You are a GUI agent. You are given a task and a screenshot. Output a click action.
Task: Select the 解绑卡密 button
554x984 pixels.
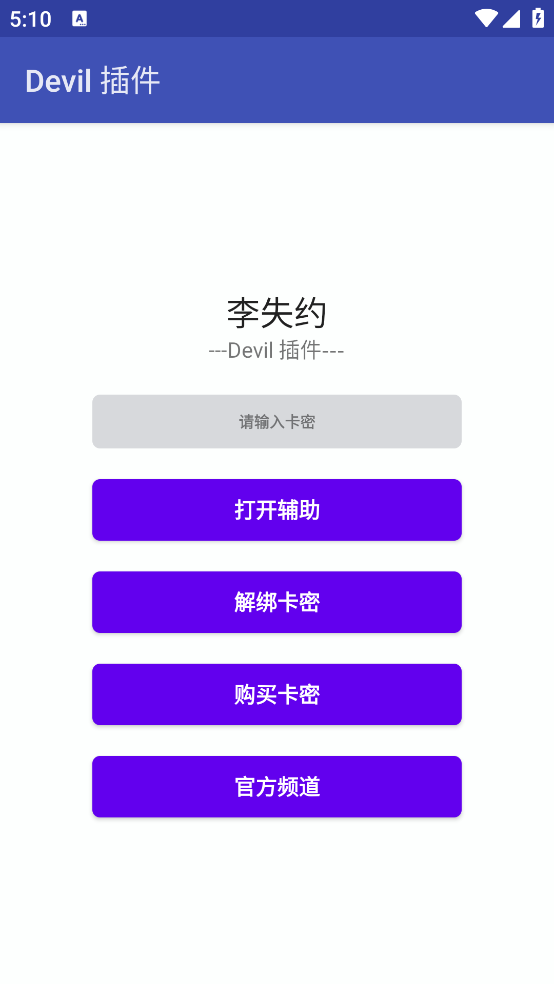(x=277, y=602)
